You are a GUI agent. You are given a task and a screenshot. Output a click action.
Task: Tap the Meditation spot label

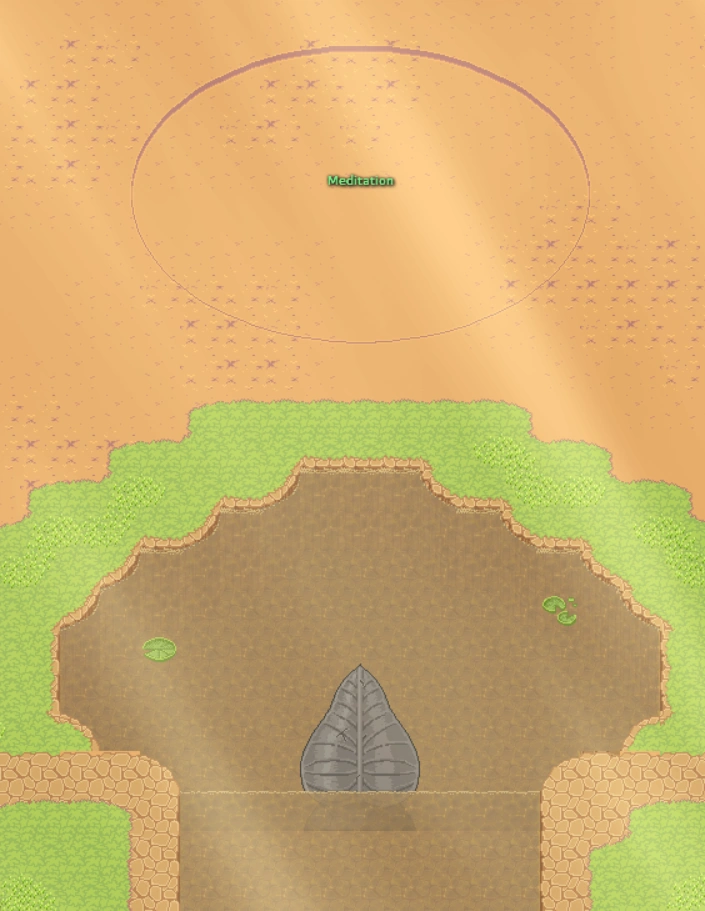coord(360,181)
